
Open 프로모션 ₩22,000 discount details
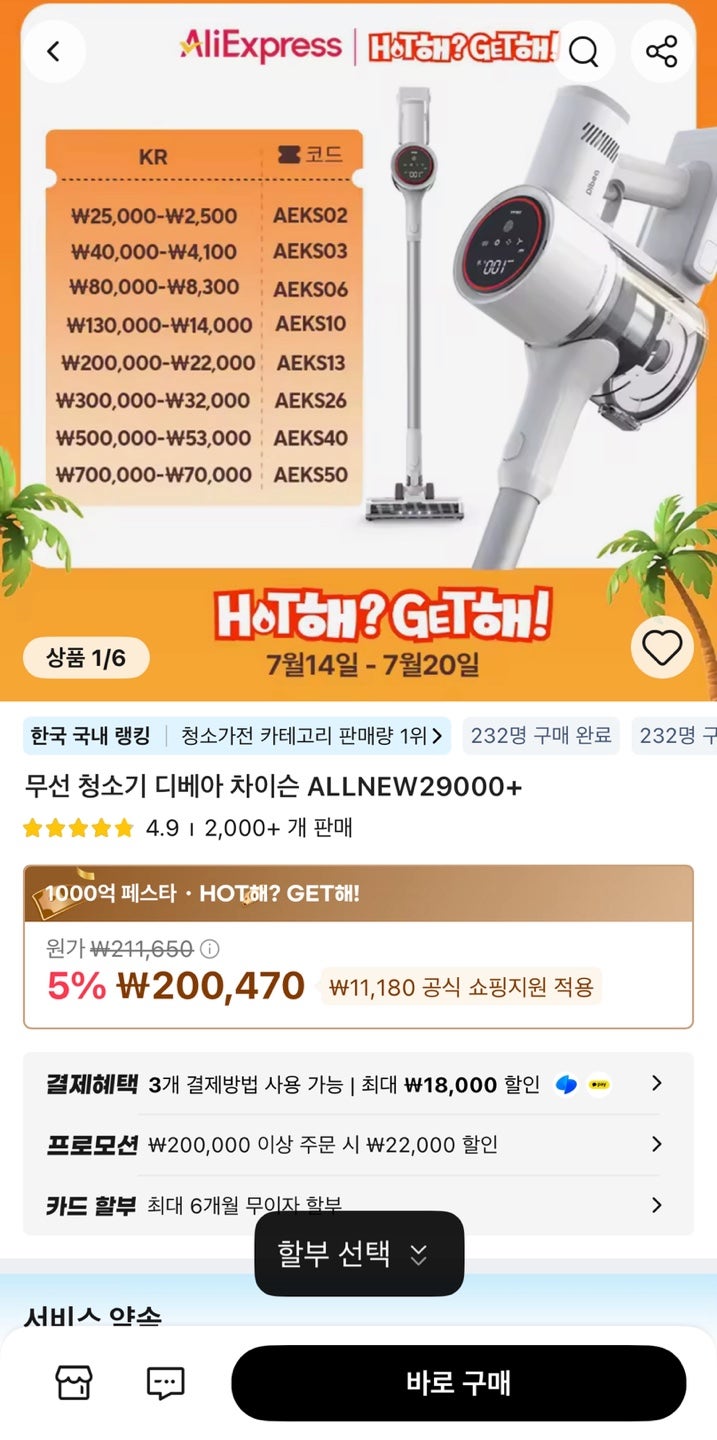357,1144
